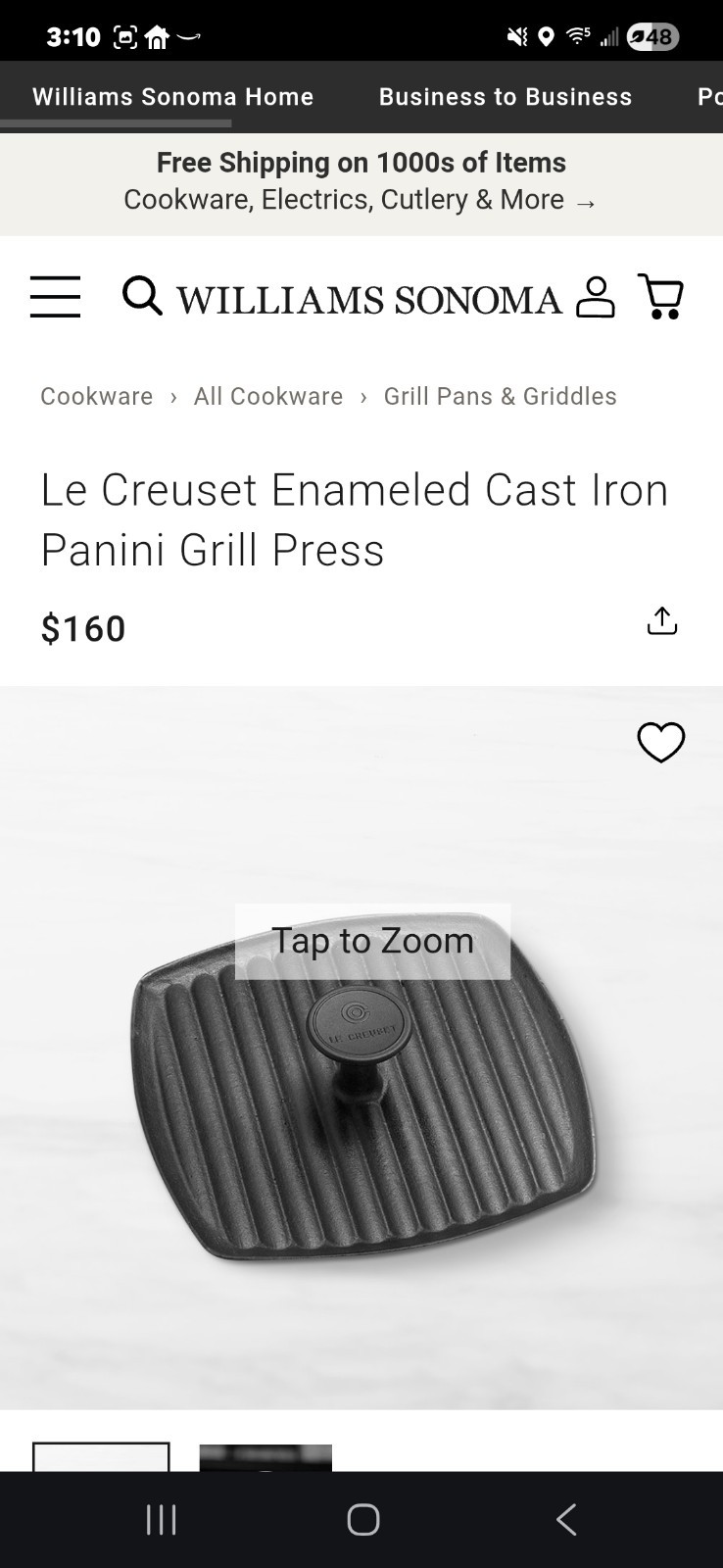Open the hamburger navigation menu
This screenshot has height=1568, width=723.
point(55,297)
